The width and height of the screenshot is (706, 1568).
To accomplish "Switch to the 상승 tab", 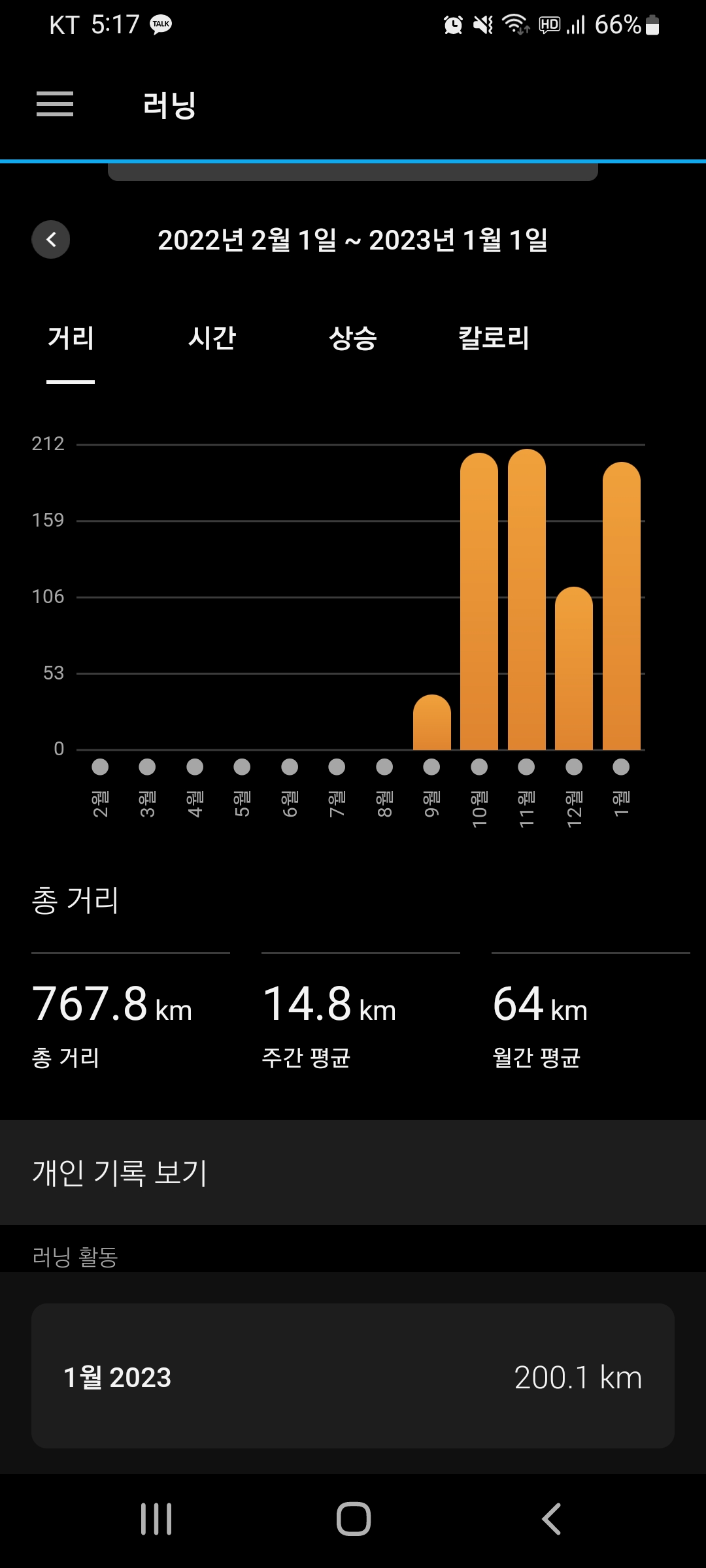I will [x=353, y=338].
